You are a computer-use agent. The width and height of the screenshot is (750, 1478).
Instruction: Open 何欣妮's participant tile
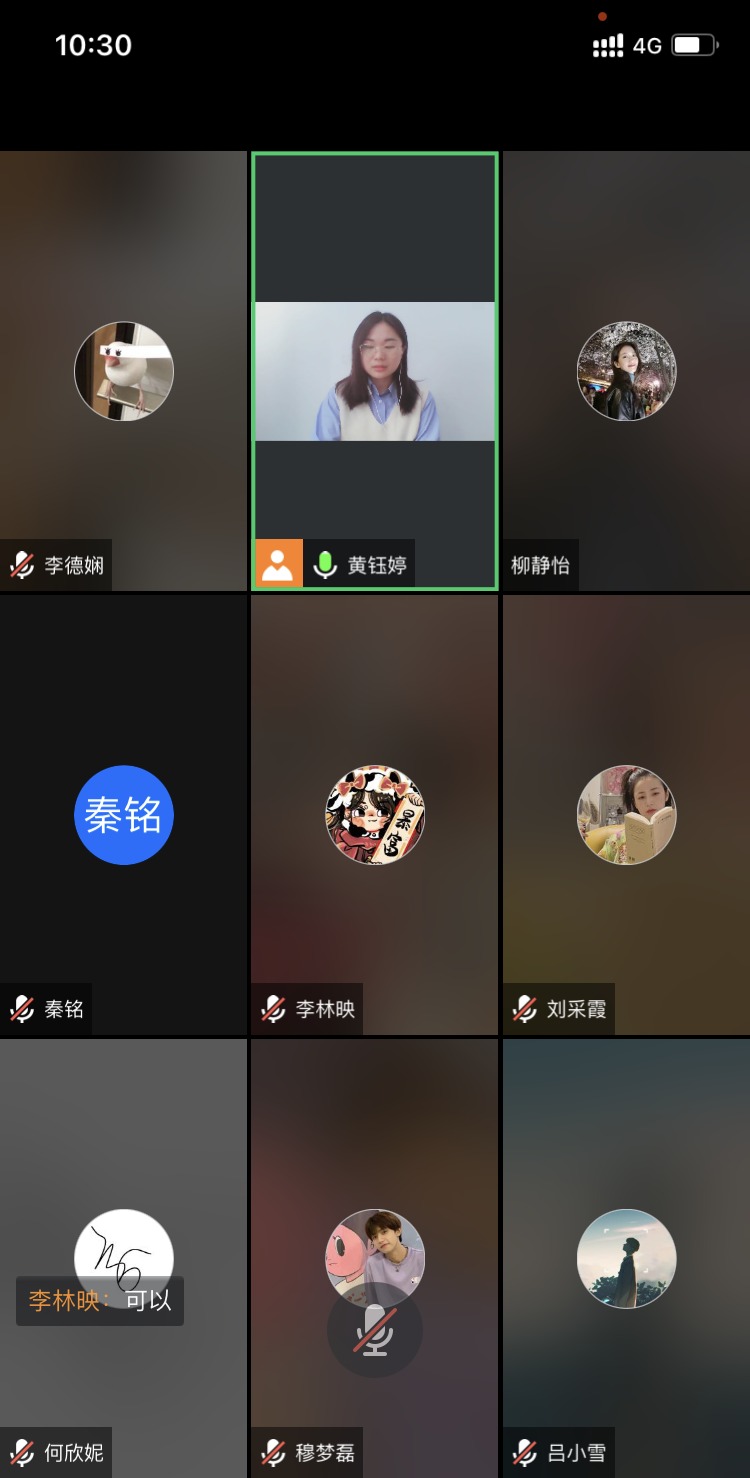click(x=123, y=1180)
